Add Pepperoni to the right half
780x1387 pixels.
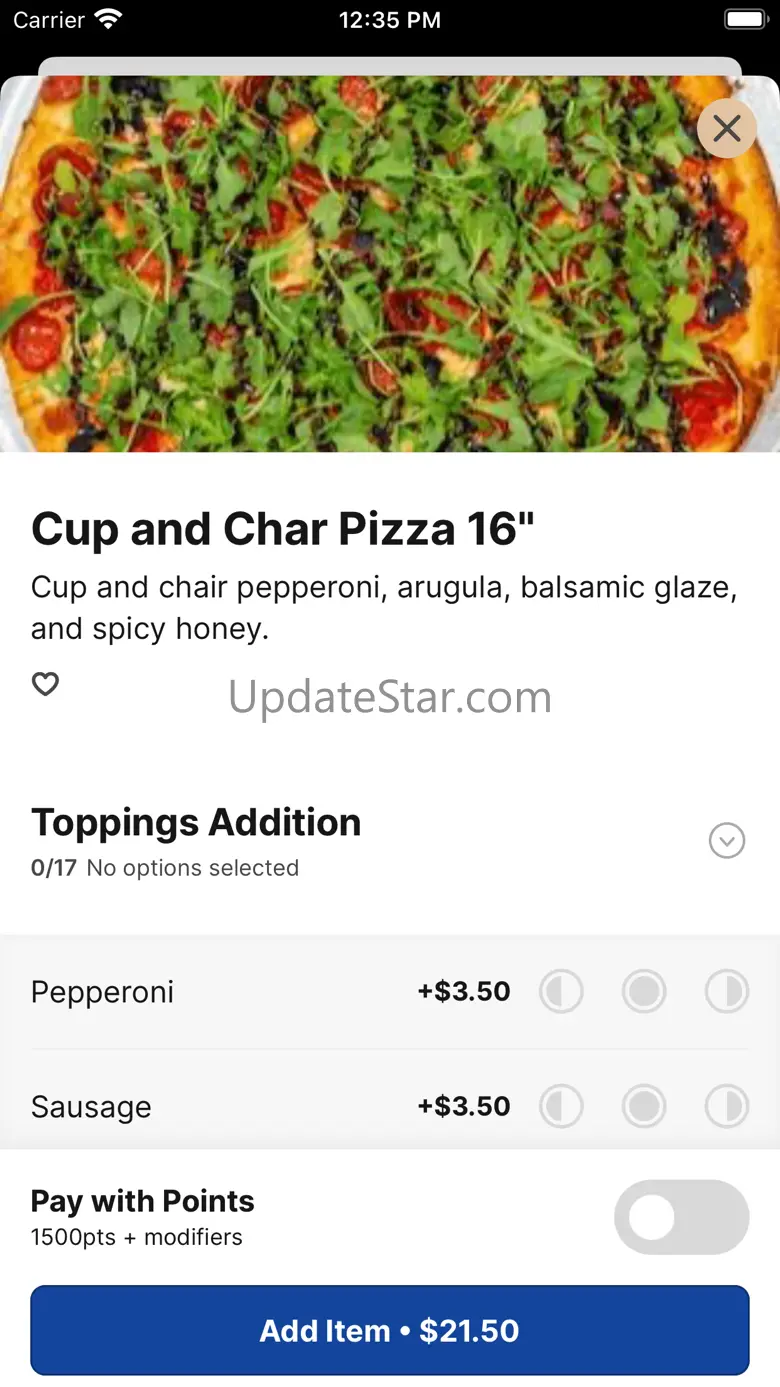tap(727, 992)
